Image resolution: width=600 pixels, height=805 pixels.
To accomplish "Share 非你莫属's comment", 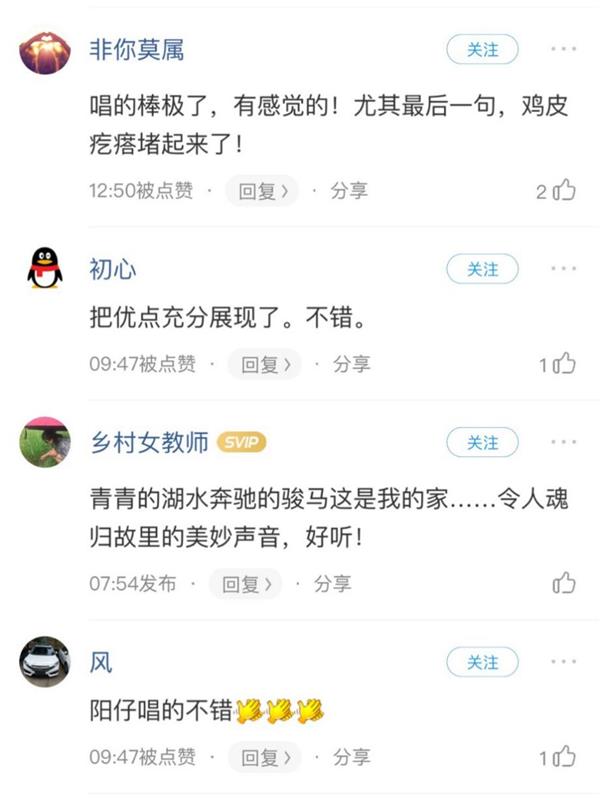I will 349,191.
